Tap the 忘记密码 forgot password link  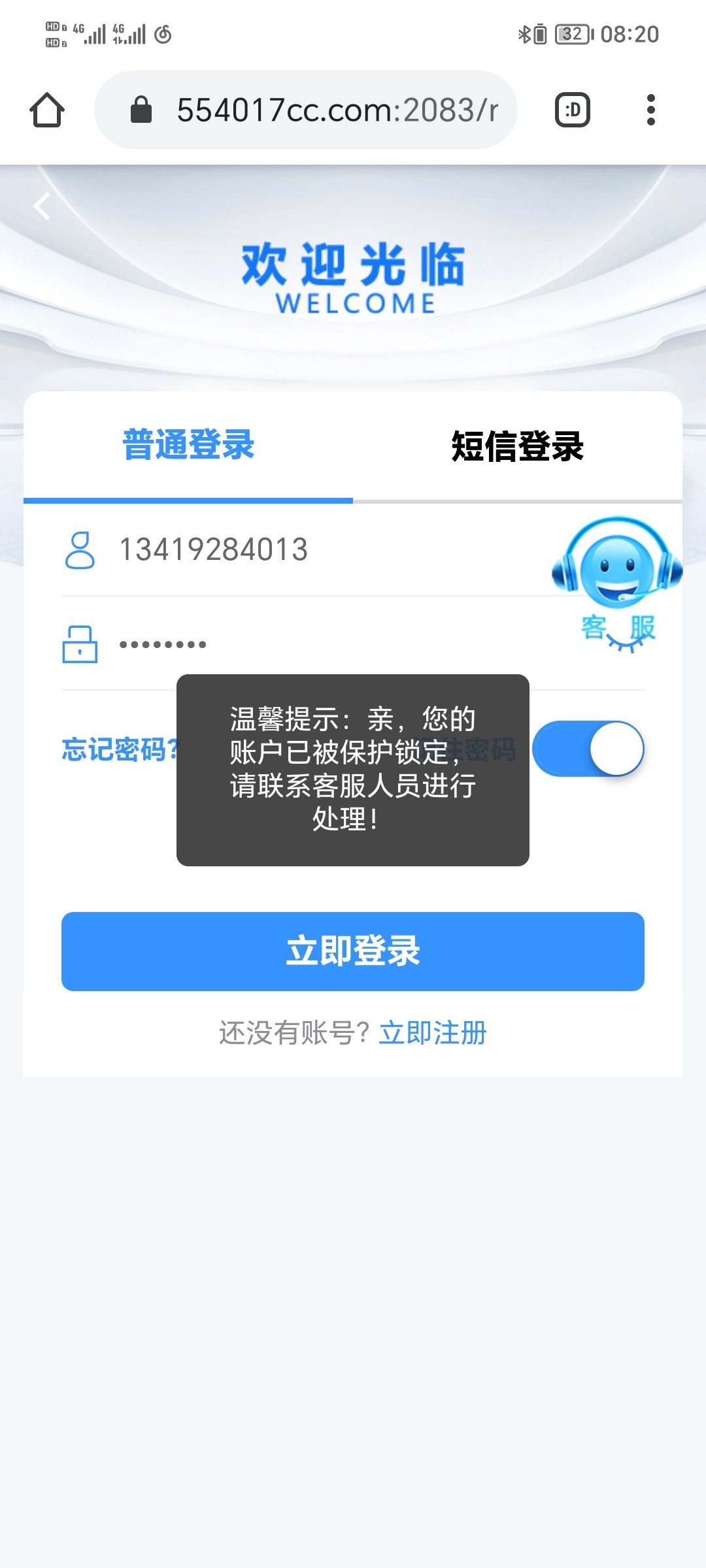click(x=118, y=749)
